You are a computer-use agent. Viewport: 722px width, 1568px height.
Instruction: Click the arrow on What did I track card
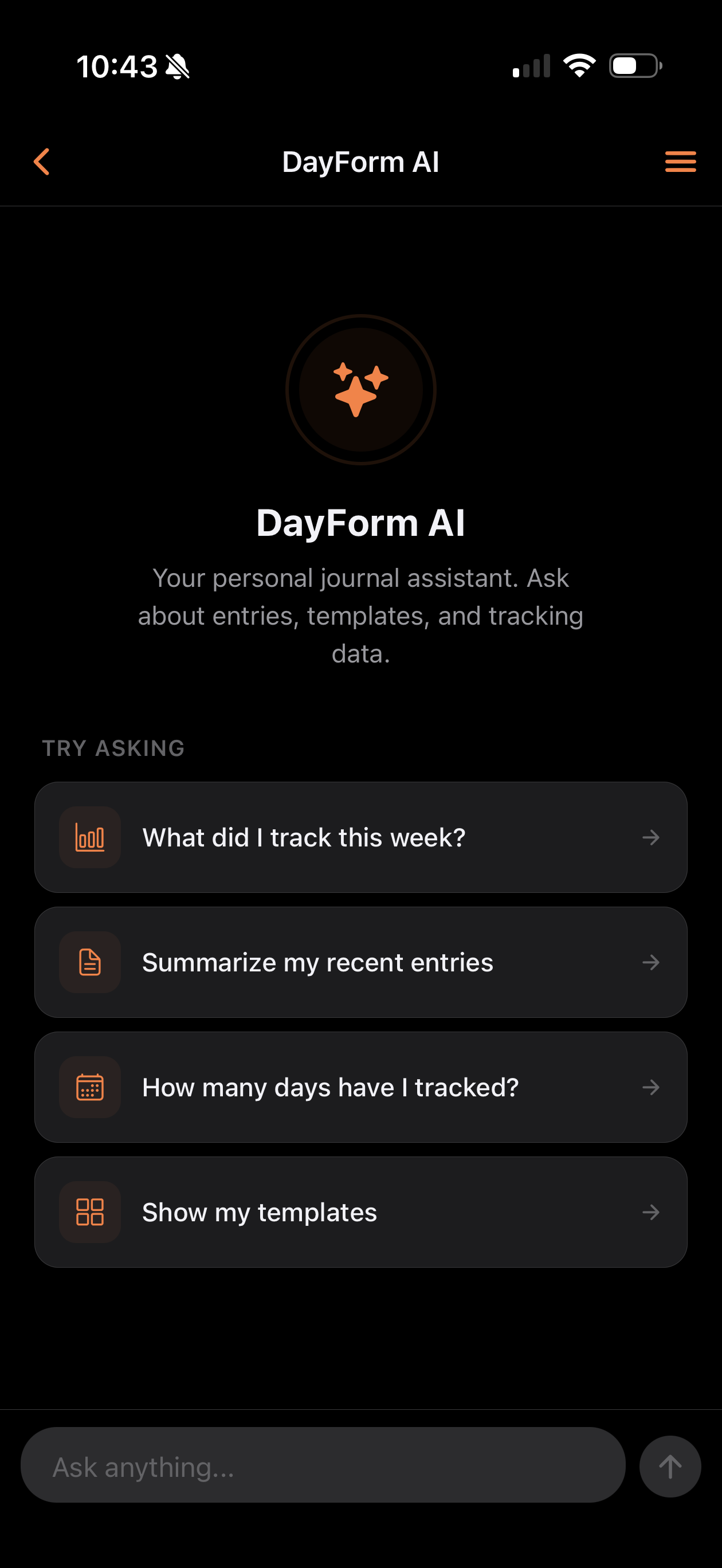[651, 837]
